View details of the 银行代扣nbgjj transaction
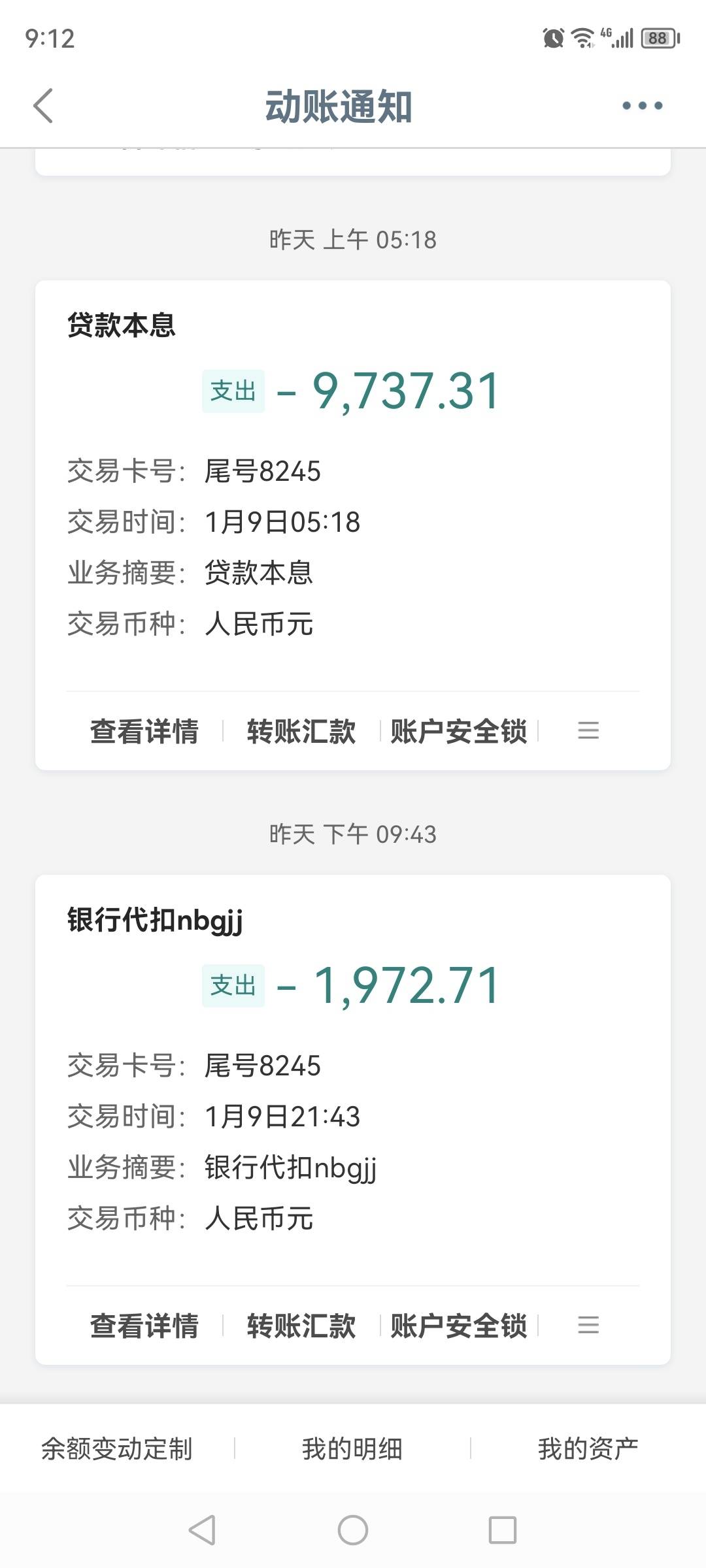This screenshot has height=1568, width=706. pos(144,1326)
